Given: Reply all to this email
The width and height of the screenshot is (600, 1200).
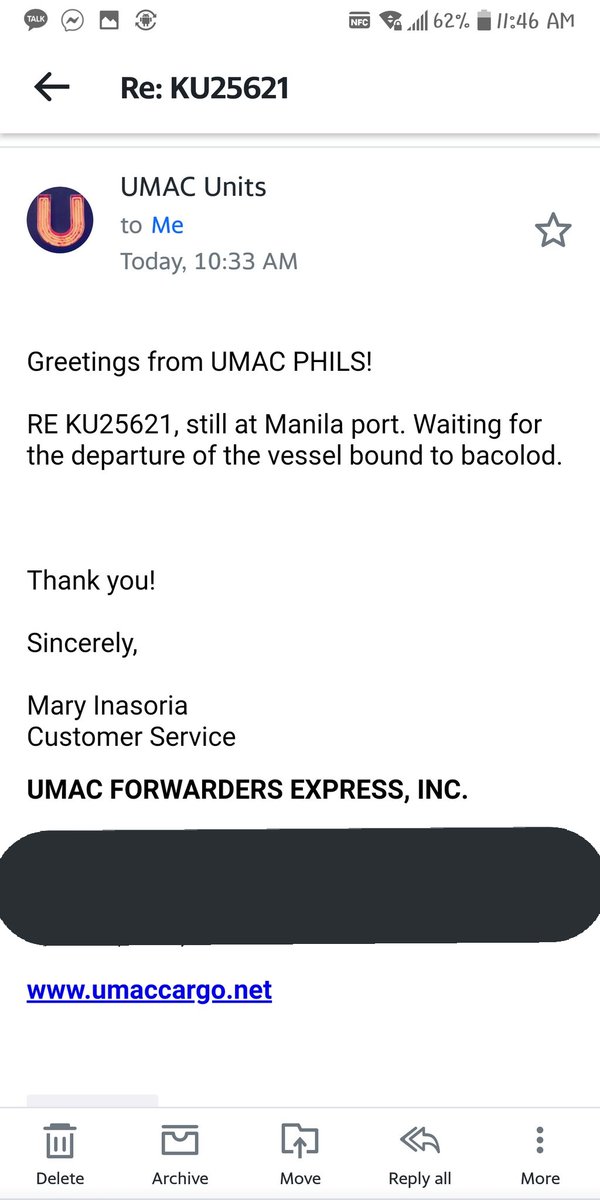Looking at the screenshot, I should point(420,1153).
